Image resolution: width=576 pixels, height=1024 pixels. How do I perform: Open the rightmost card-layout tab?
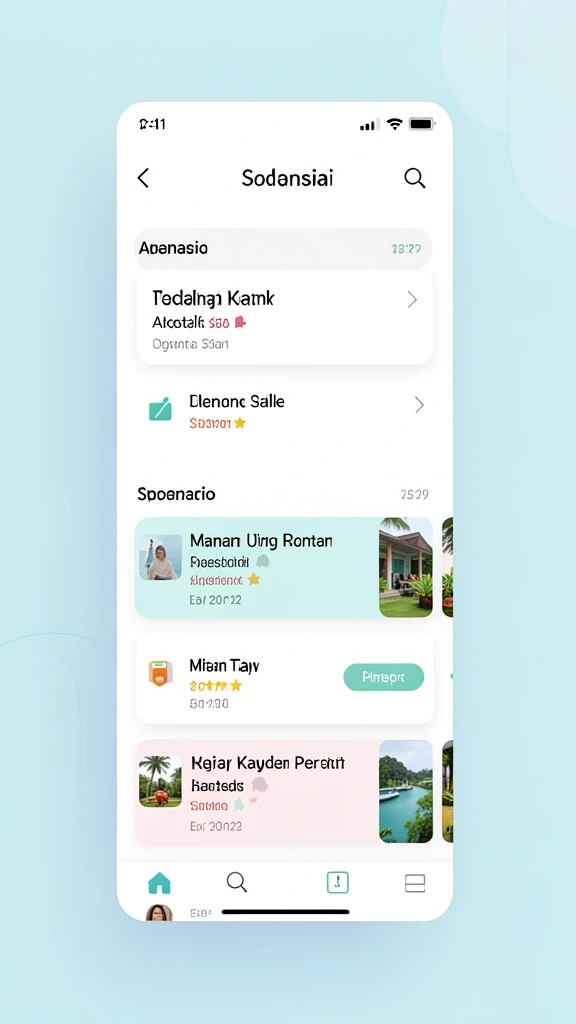point(415,883)
